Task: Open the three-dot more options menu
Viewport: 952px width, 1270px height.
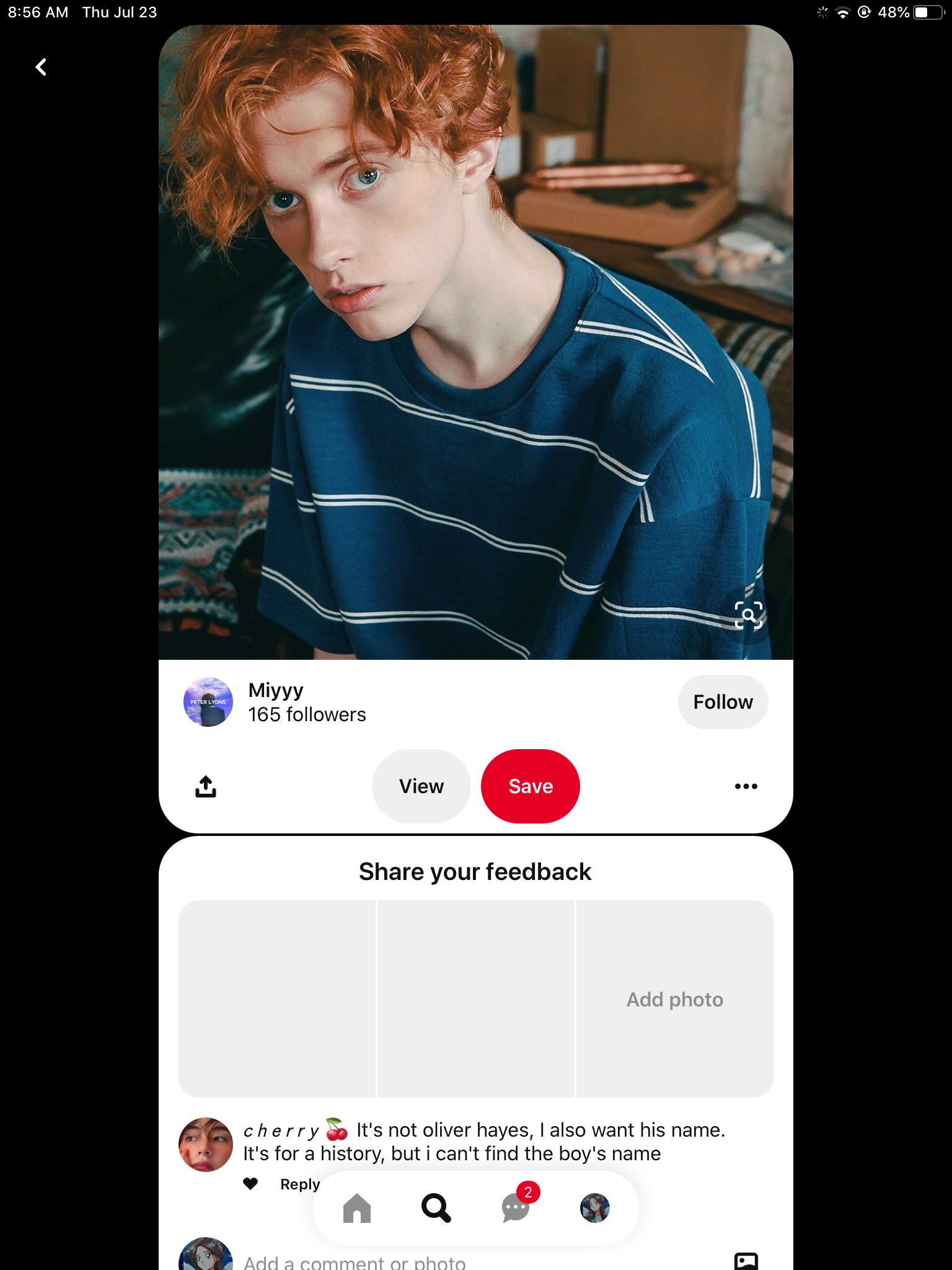Action: (746, 786)
